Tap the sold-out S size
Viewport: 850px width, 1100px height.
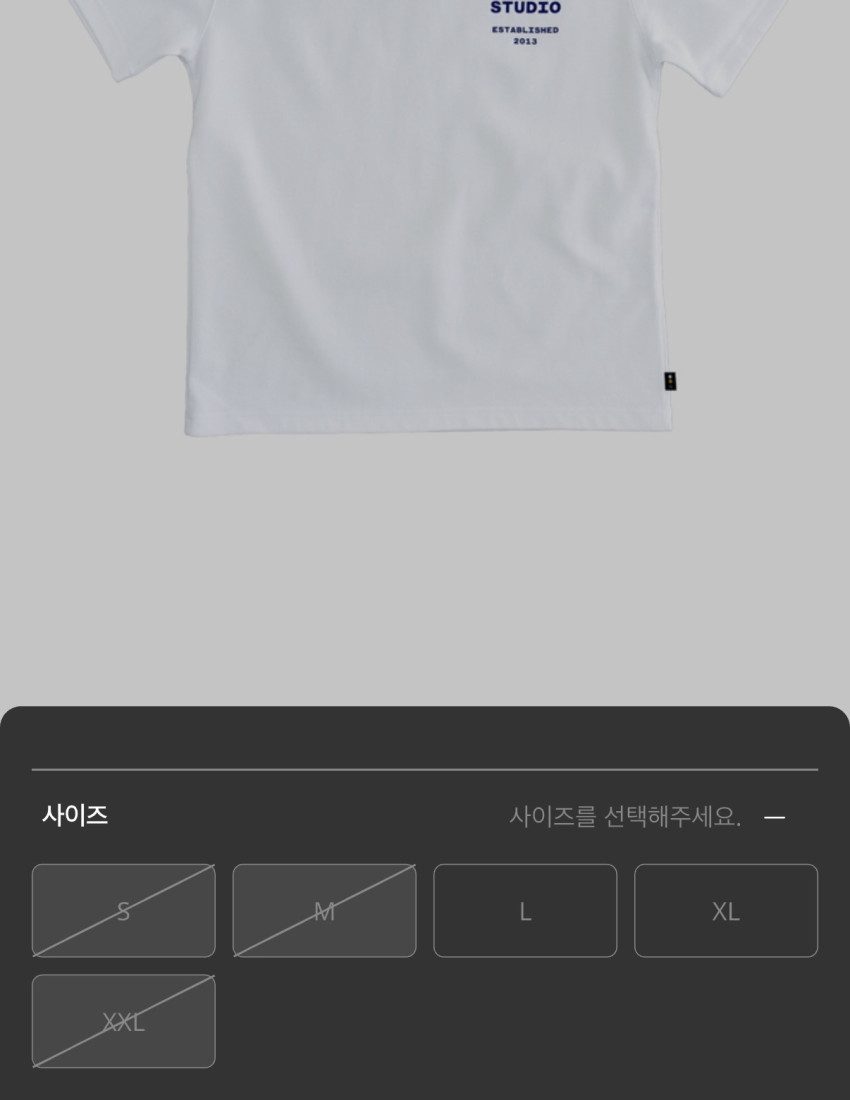coord(123,911)
